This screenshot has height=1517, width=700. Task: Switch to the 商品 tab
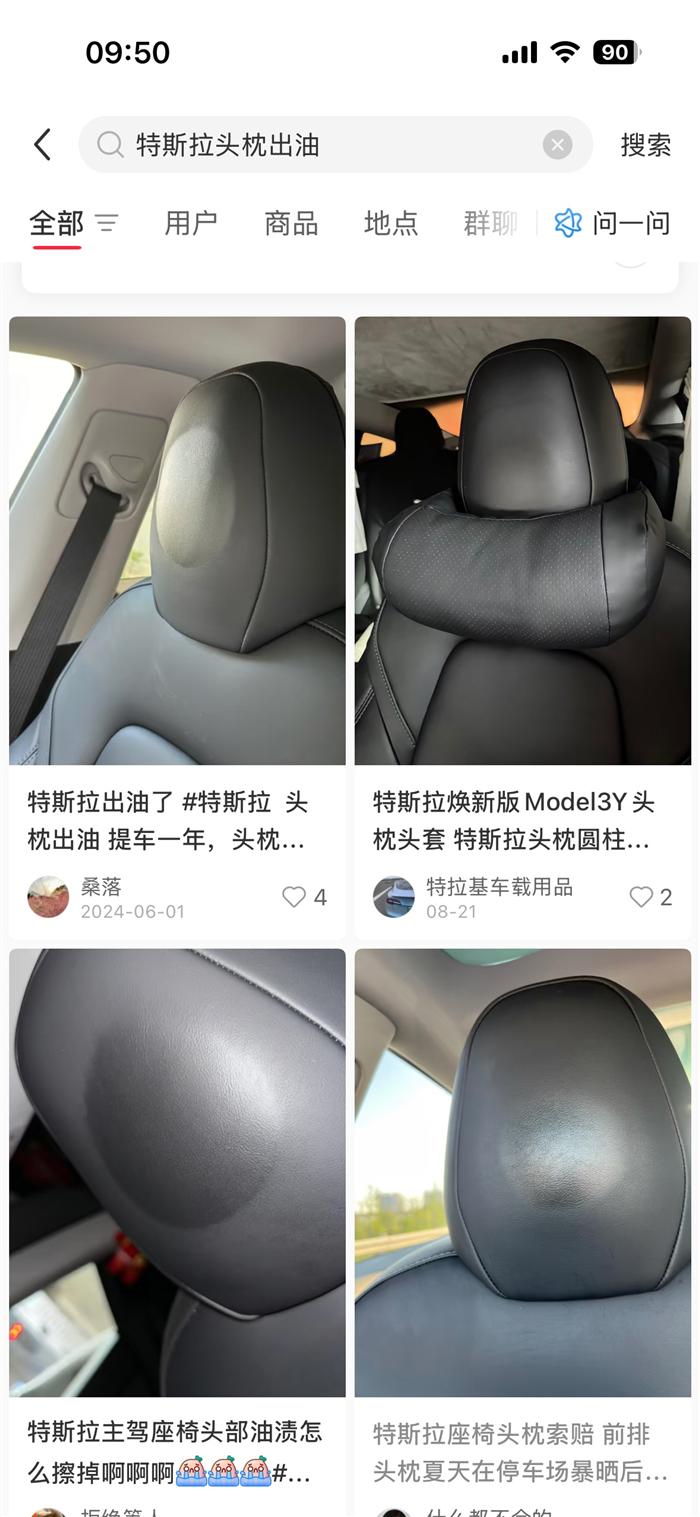pos(291,223)
